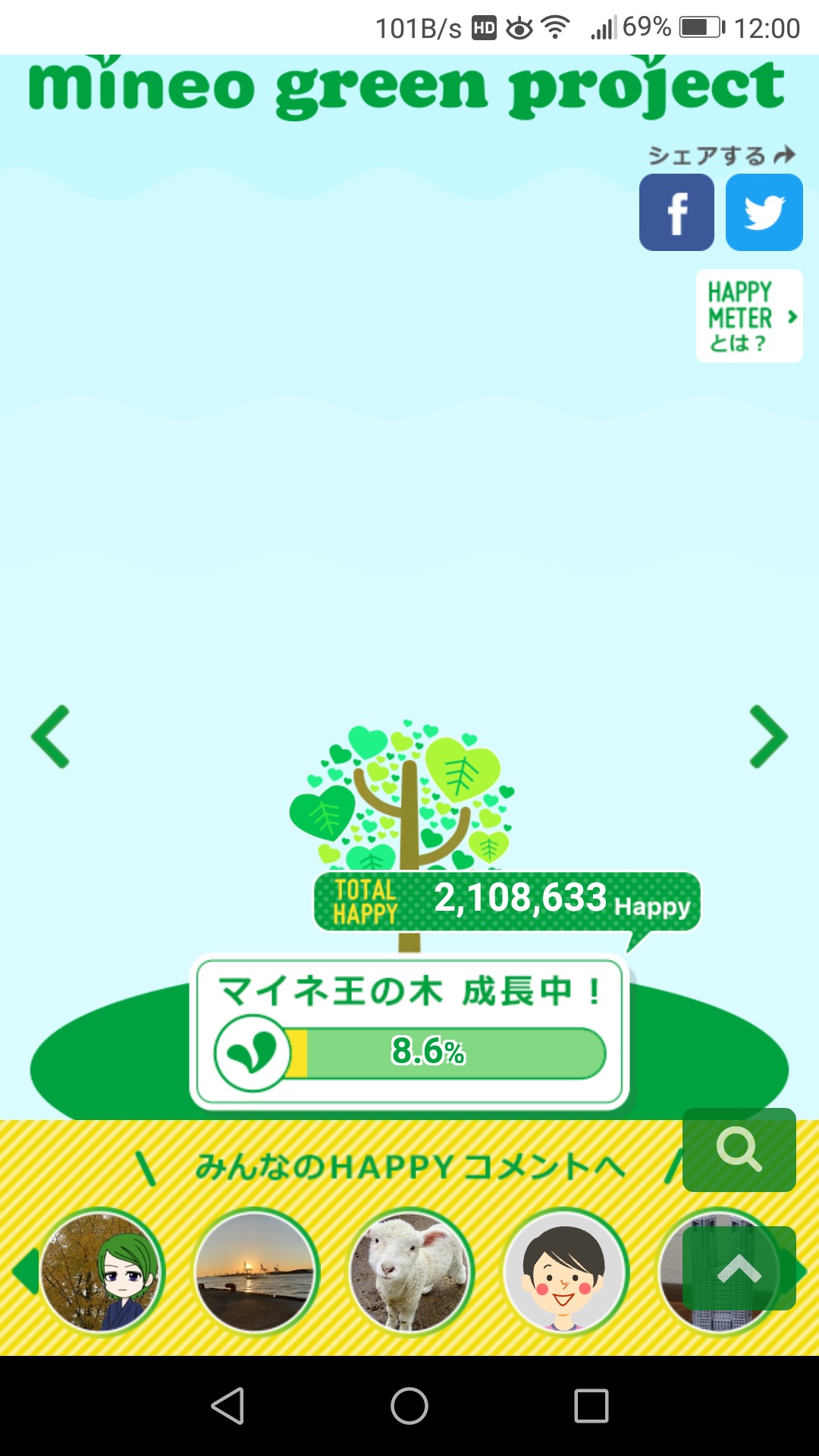This screenshot has height=1456, width=819.
Task: Return to the home screen
Action: tap(409, 1406)
